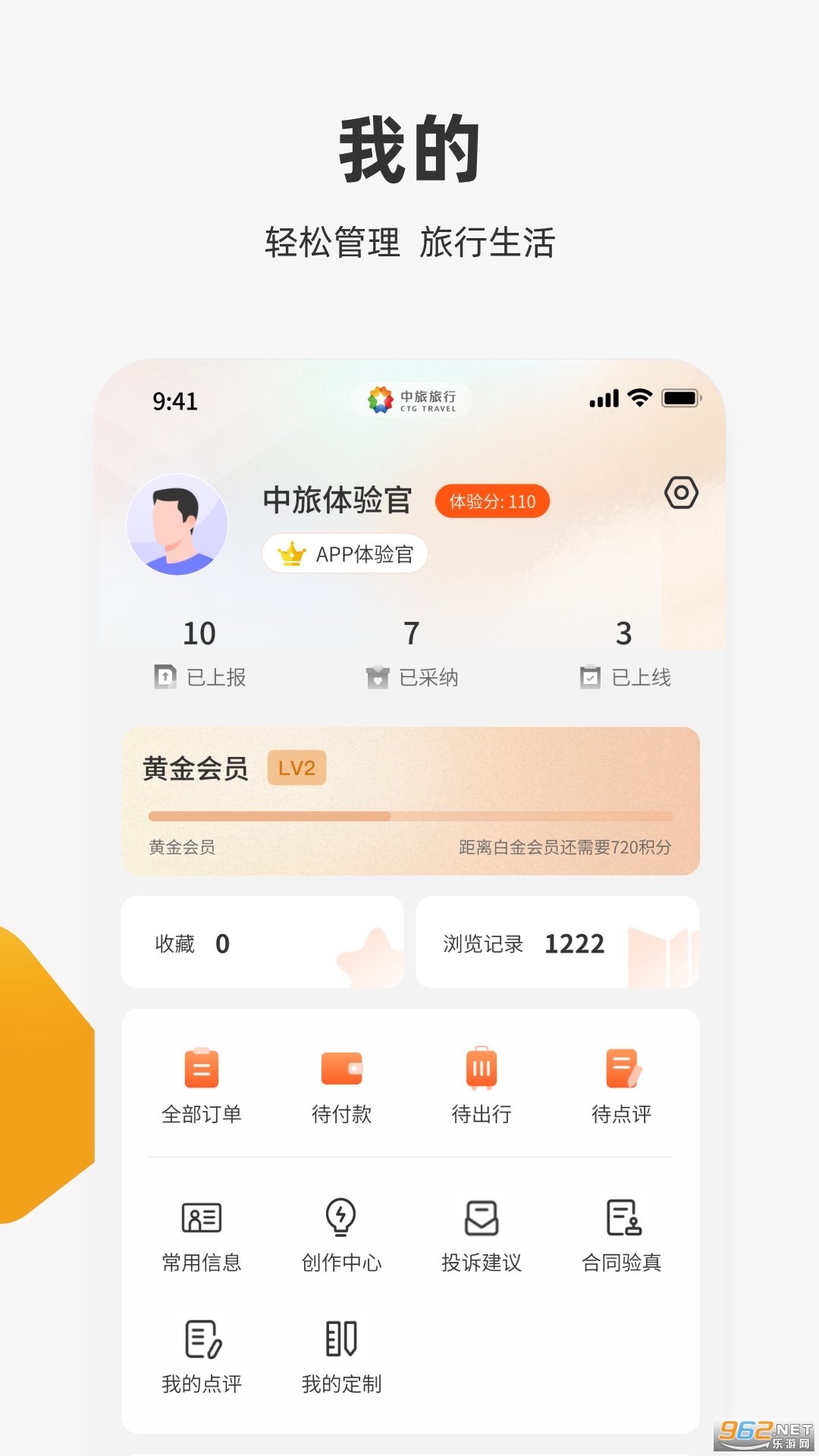Tap the 体验分: 110 score badge
The width and height of the screenshot is (819, 1456).
[x=492, y=501]
